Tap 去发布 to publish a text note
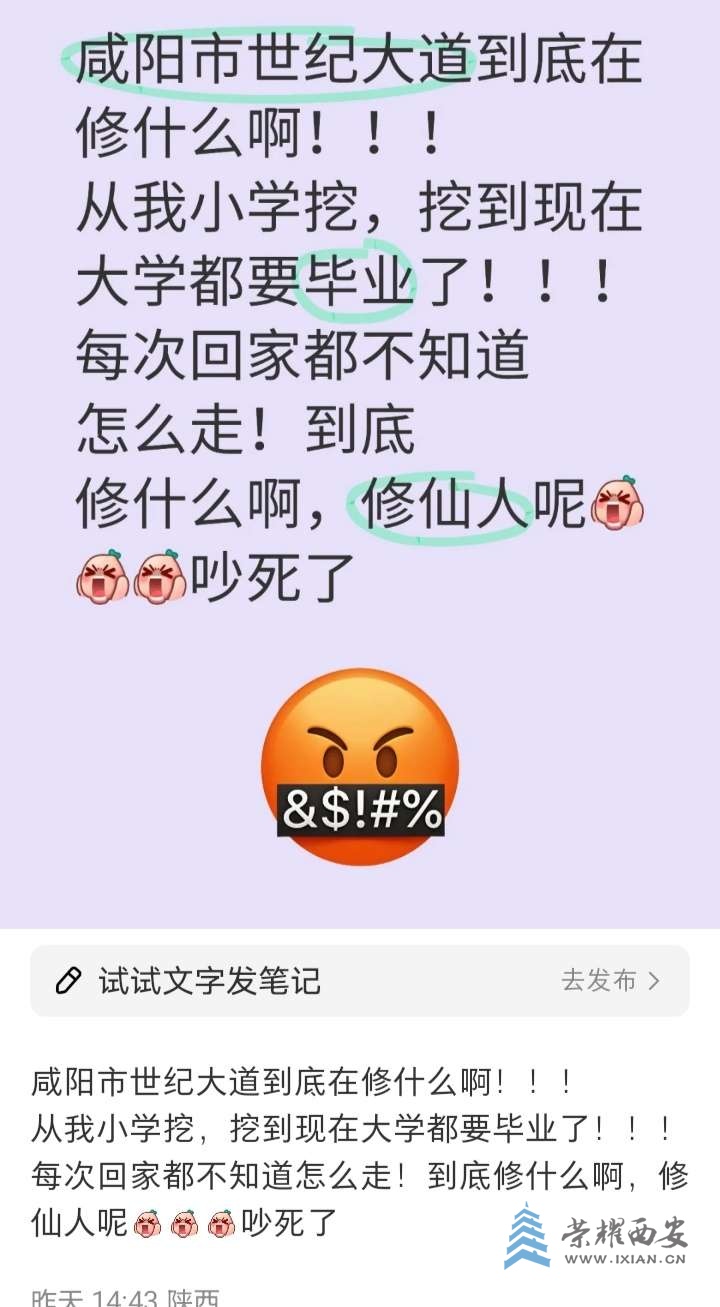 610,981
